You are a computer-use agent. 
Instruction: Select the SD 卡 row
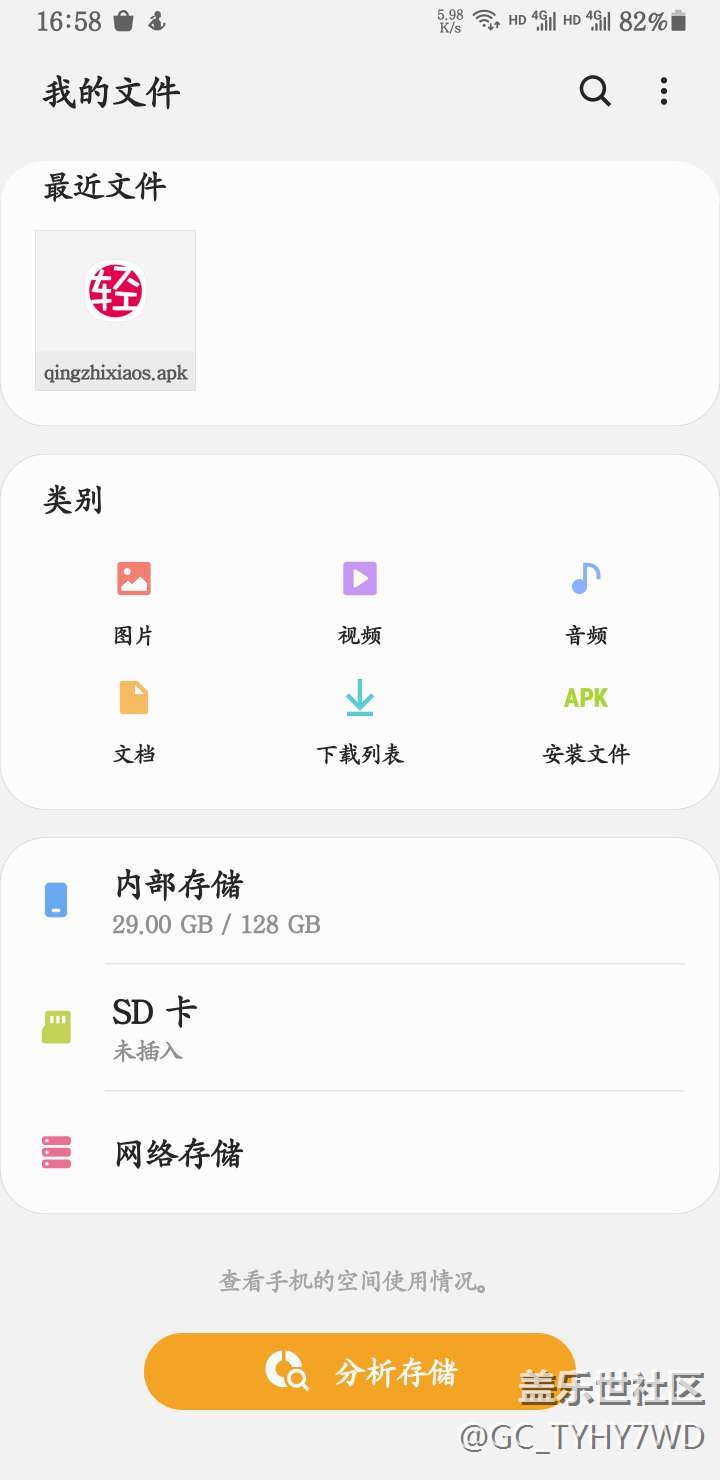tap(360, 1028)
